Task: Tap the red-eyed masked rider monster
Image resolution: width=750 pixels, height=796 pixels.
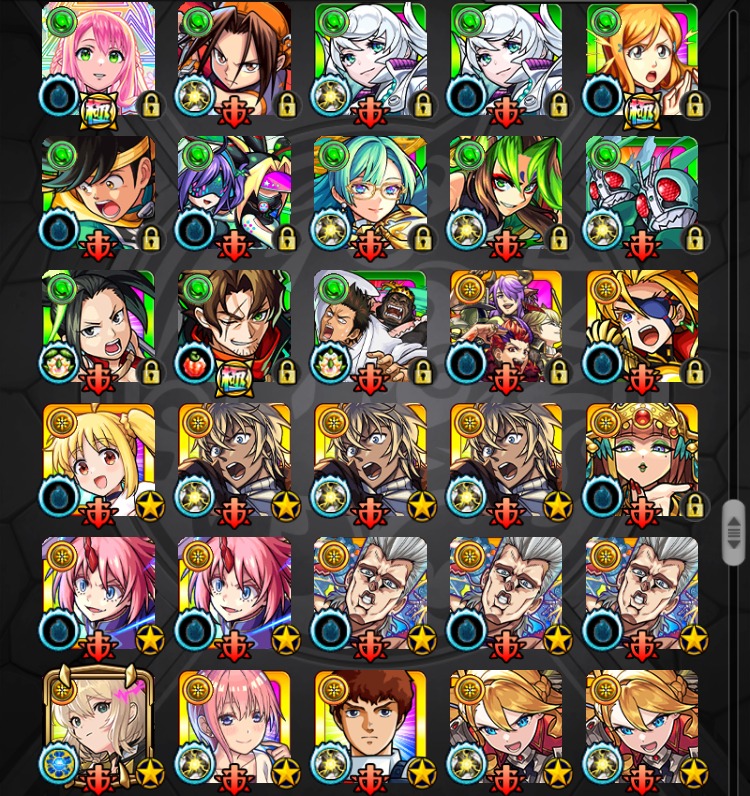Action: coord(642,192)
